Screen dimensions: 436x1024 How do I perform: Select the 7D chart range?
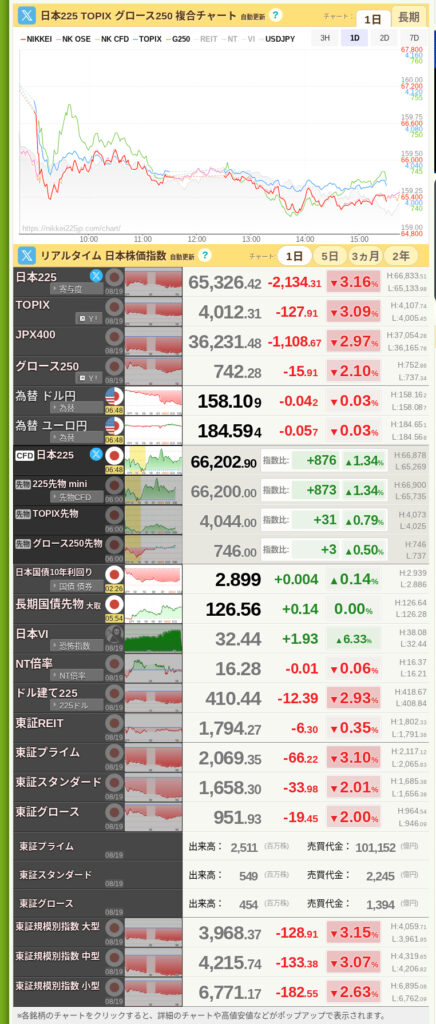tap(414, 38)
